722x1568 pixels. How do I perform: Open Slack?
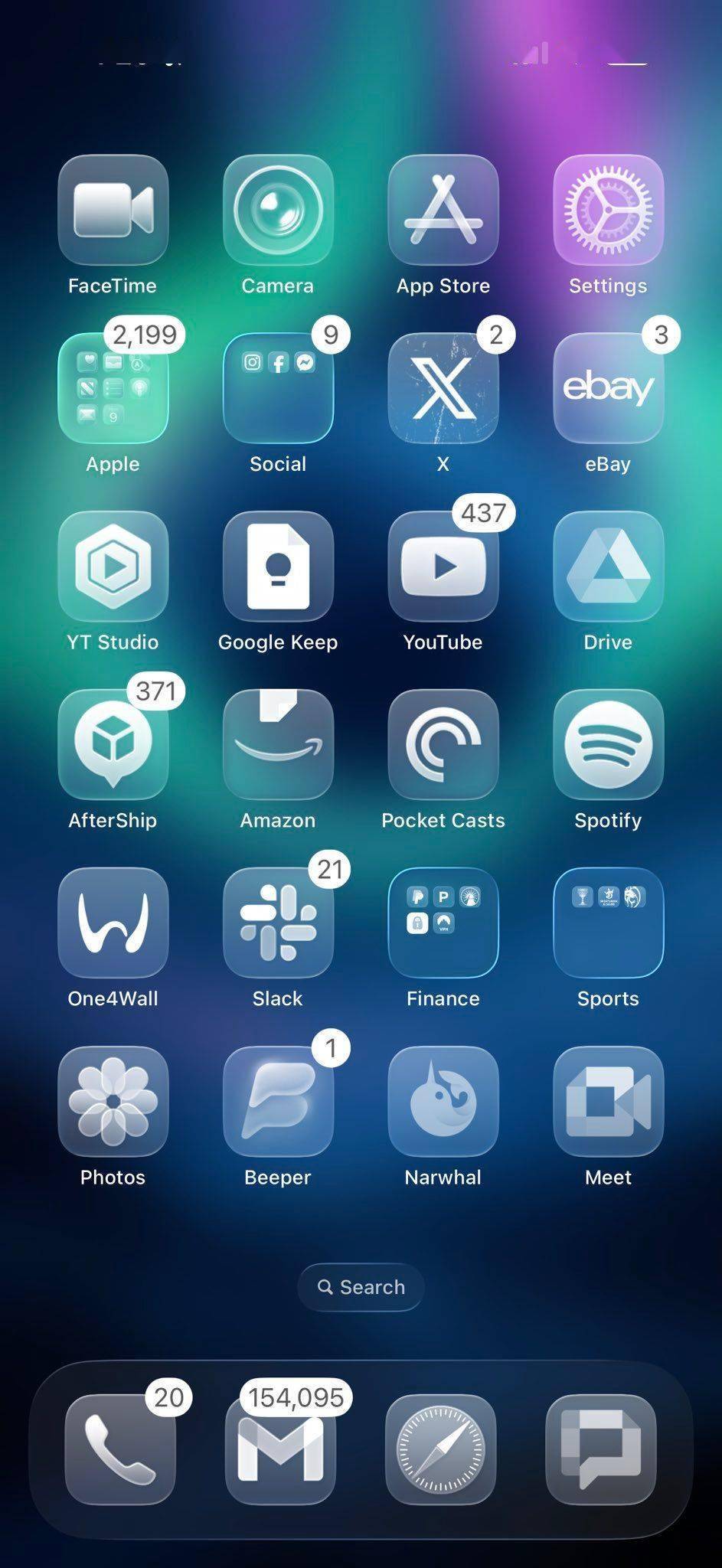coord(278,923)
